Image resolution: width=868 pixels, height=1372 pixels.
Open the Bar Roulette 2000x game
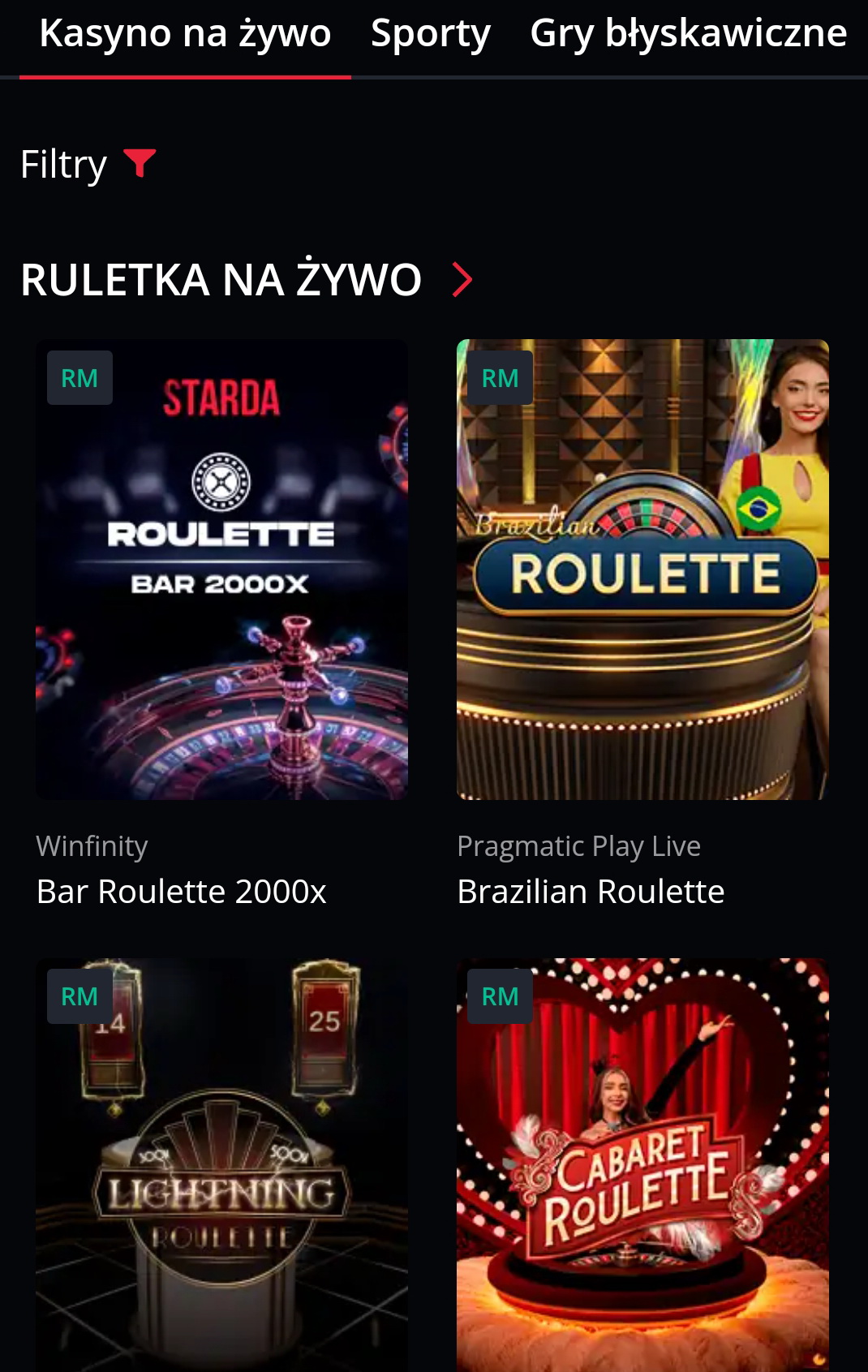click(221, 570)
